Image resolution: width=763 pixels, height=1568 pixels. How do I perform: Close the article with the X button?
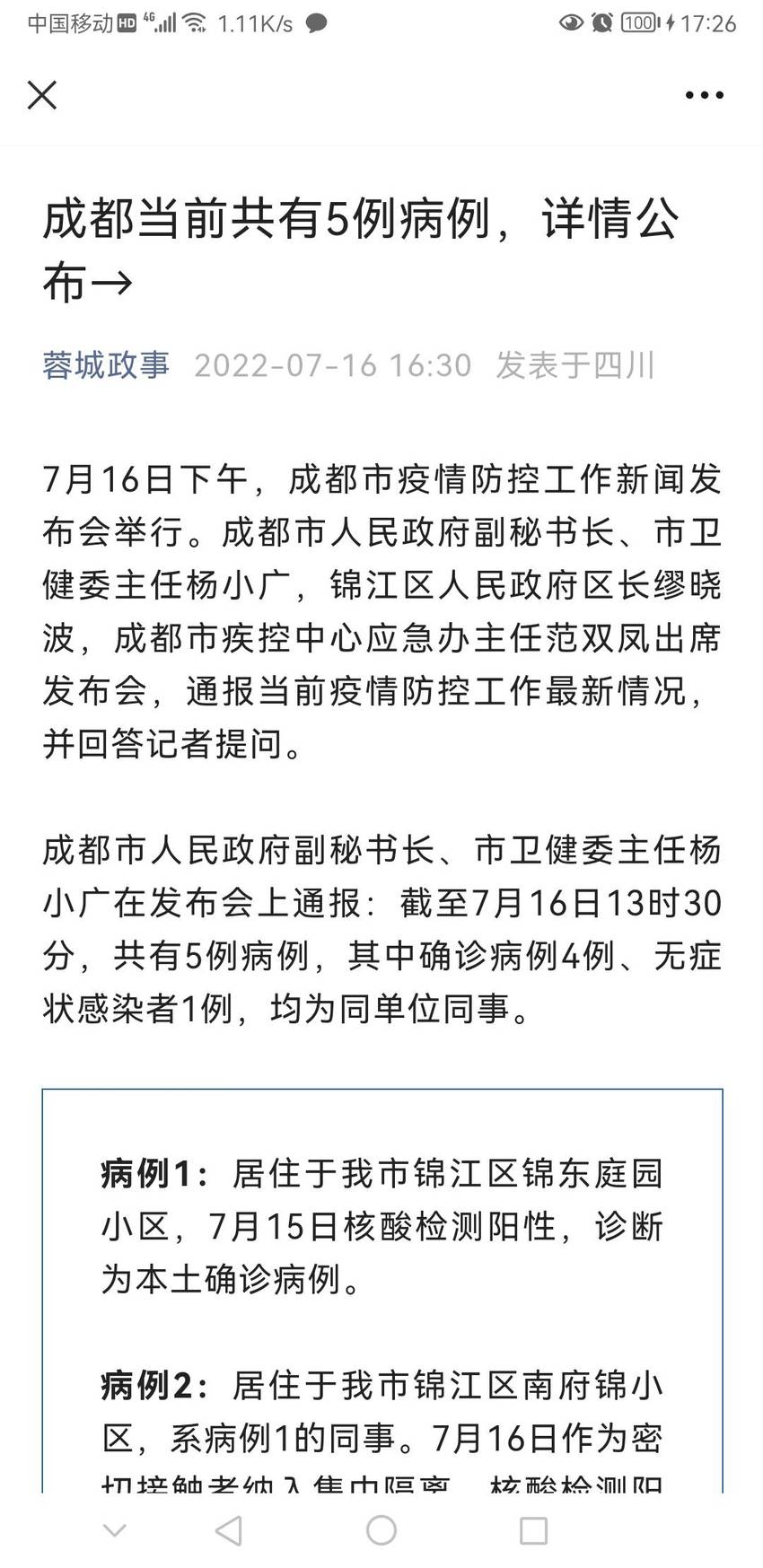(x=42, y=94)
